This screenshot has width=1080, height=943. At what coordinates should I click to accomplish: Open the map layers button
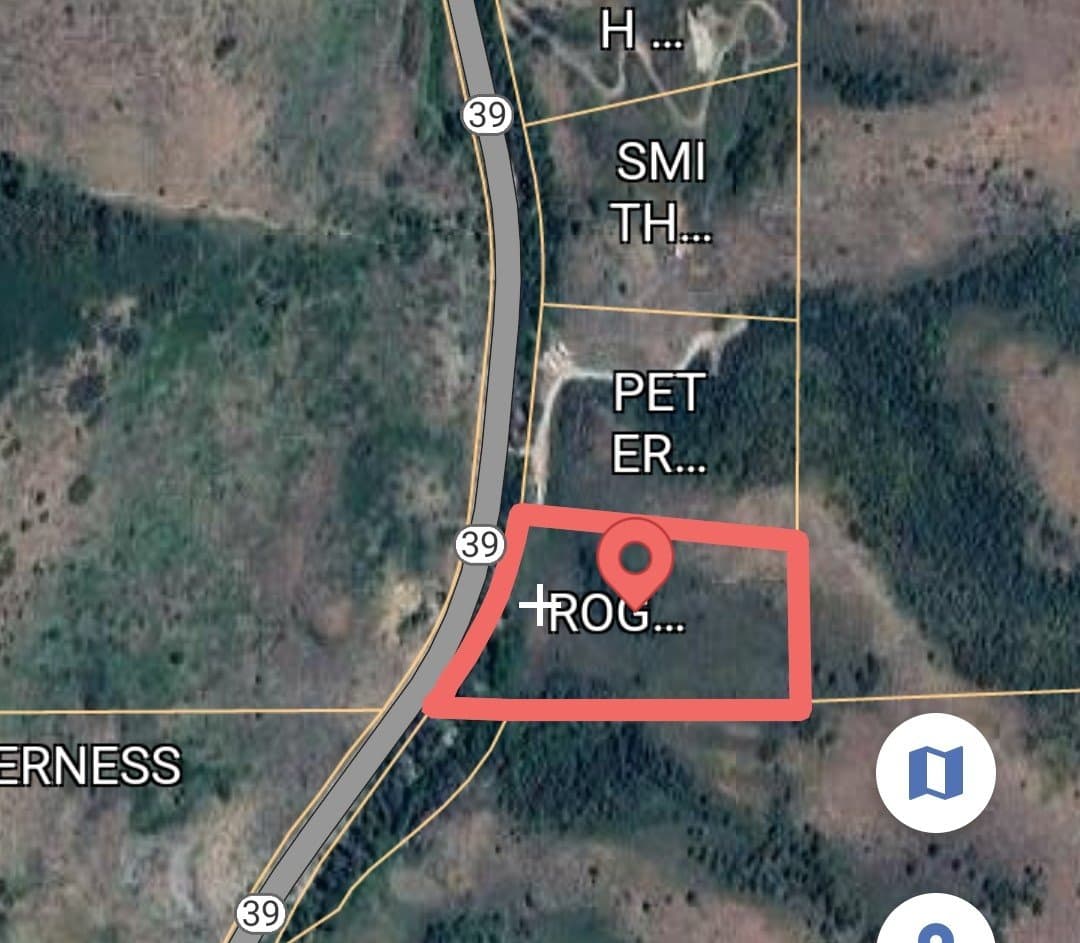click(935, 773)
